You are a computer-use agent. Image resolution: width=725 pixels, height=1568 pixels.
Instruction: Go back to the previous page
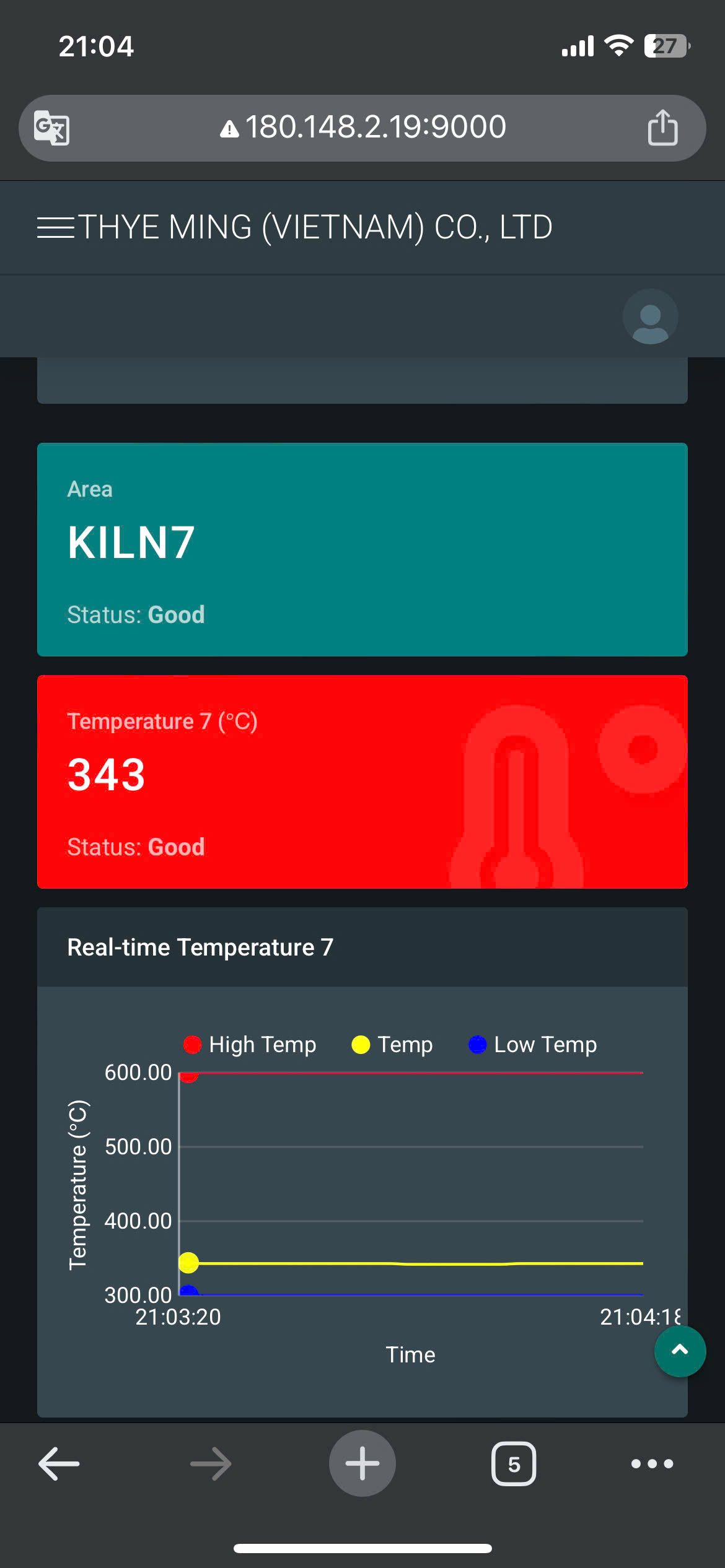[59, 1463]
